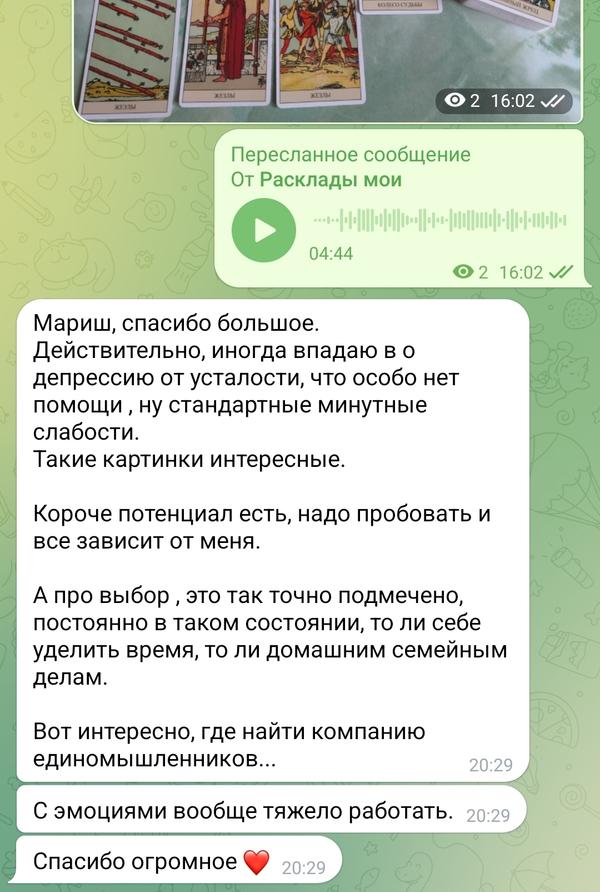
Task: Open forwarded source Расклады мои
Action: click(x=330, y=180)
